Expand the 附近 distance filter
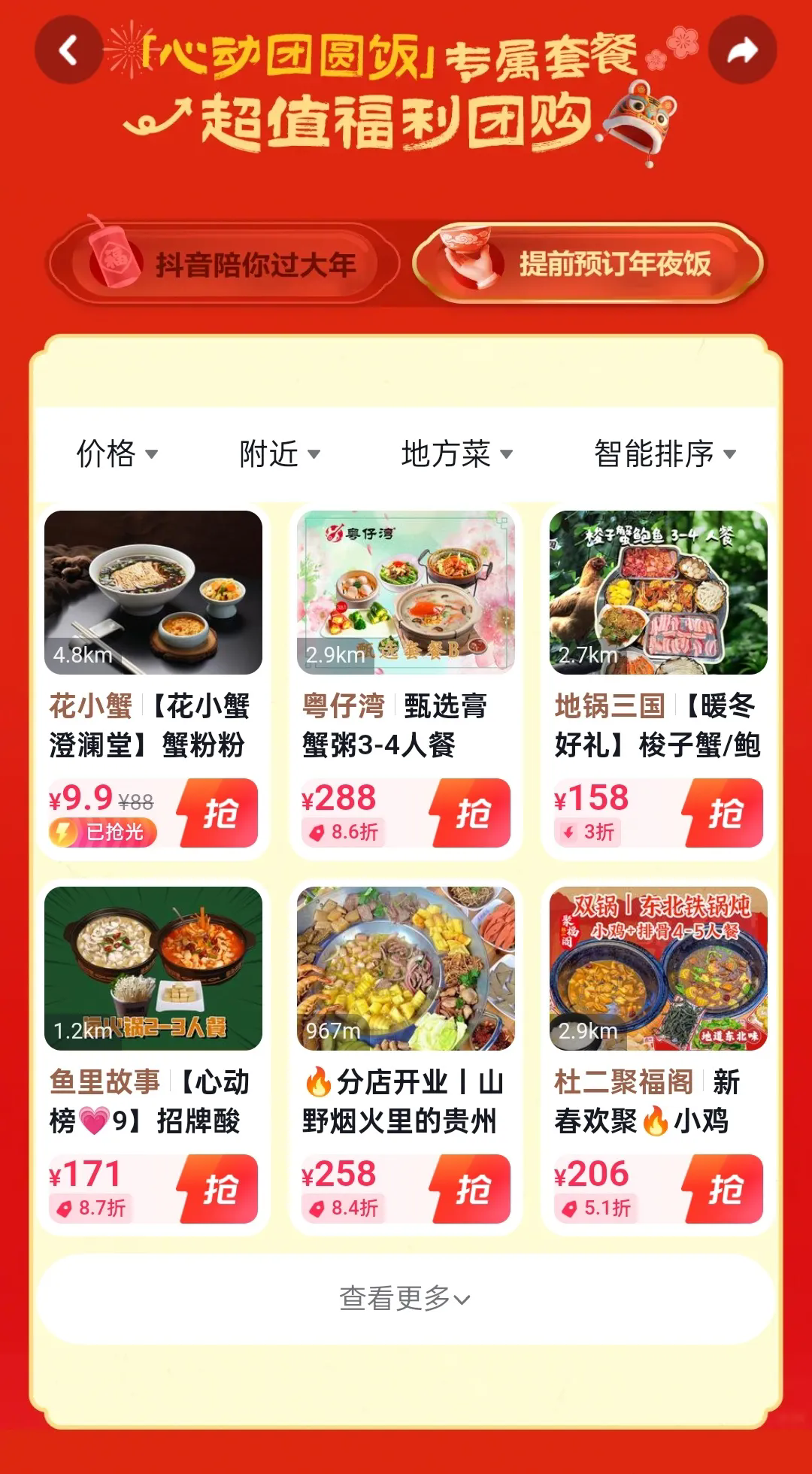Screen dimensions: 812x1474 279,453
